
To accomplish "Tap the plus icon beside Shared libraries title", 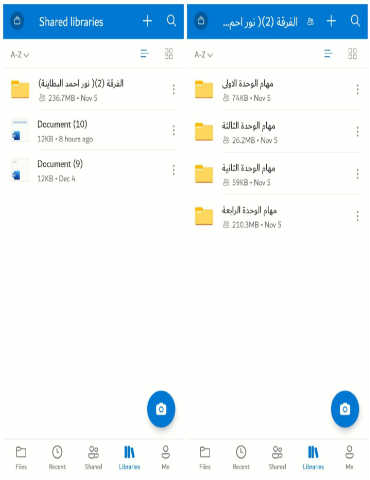I will click(147, 21).
